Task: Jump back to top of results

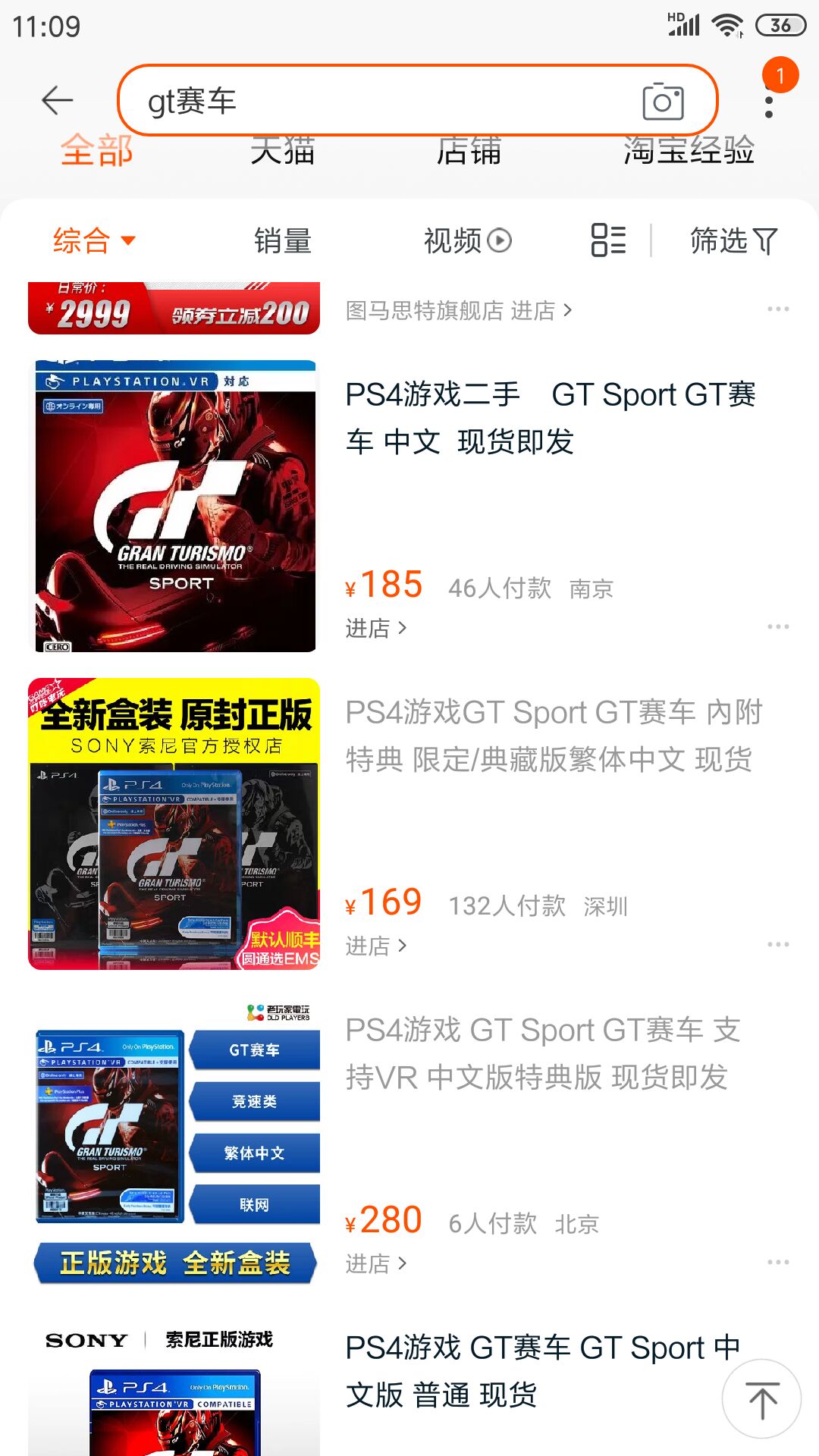Action: click(761, 1399)
